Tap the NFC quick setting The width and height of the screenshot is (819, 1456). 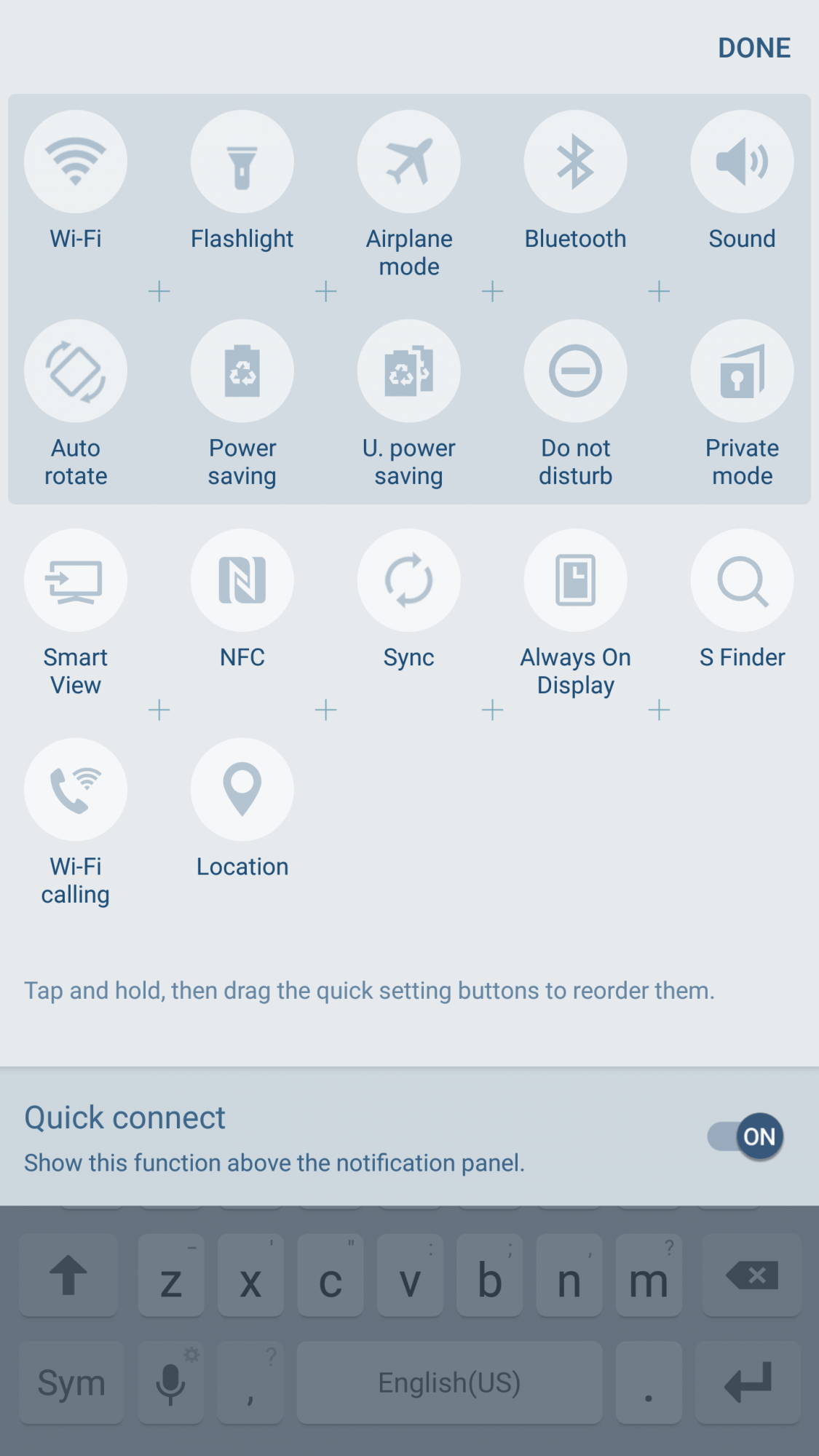click(x=242, y=580)
